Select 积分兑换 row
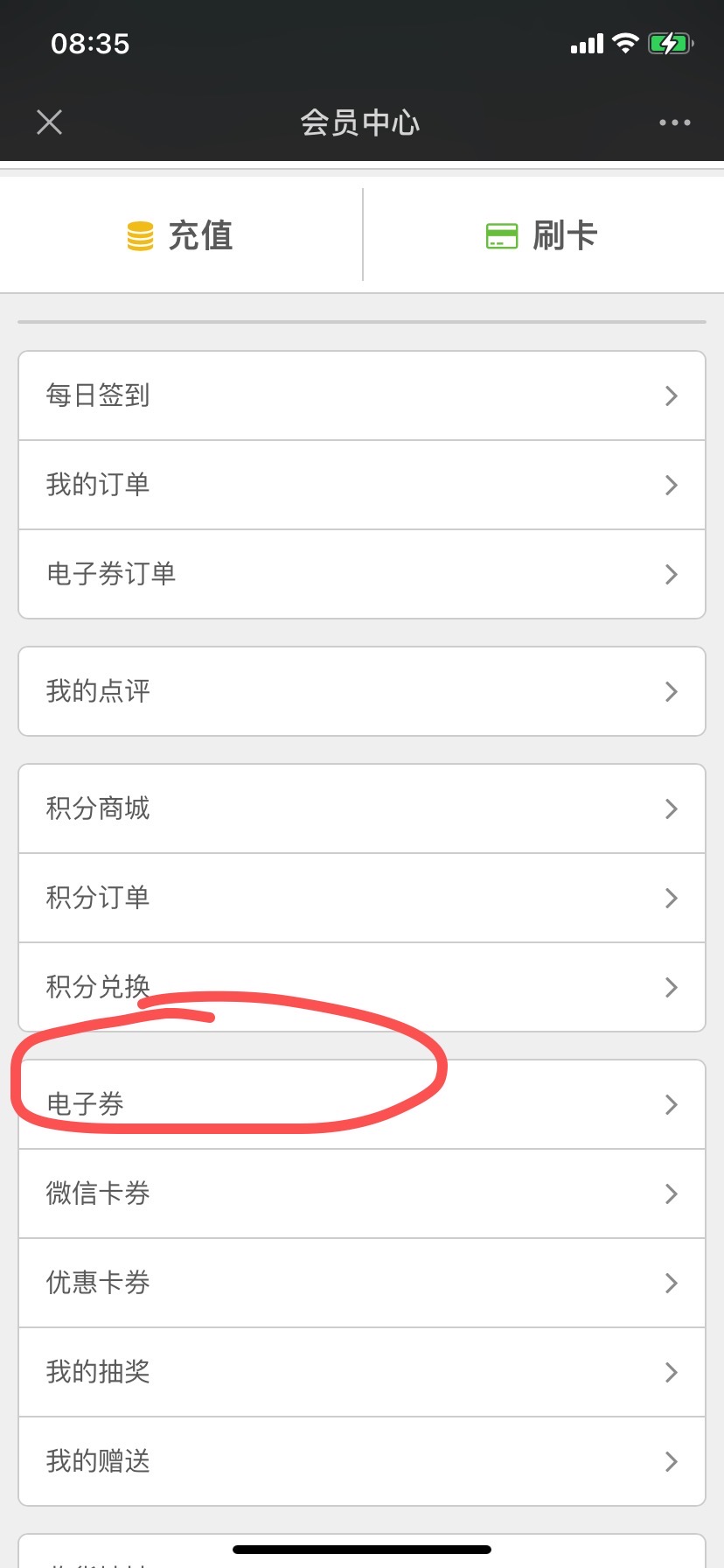724x1568 pixels. pyautogui.click(x=362, y=987)
